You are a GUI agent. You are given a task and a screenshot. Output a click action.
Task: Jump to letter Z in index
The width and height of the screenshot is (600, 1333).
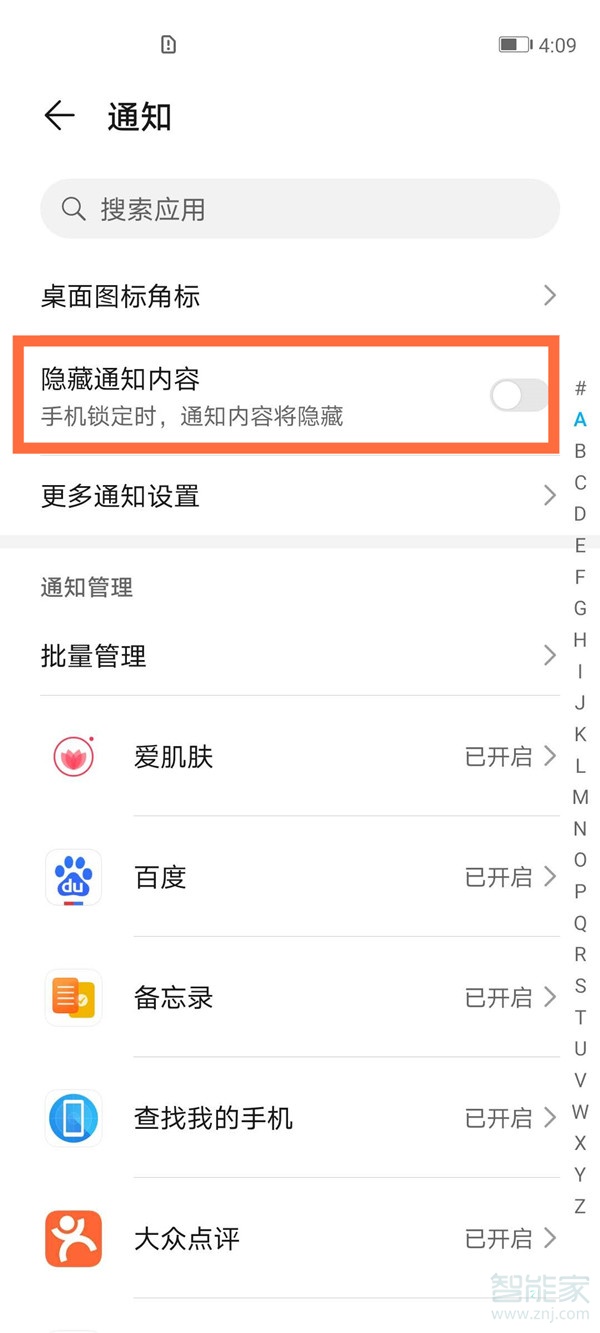coord(580,1206)
